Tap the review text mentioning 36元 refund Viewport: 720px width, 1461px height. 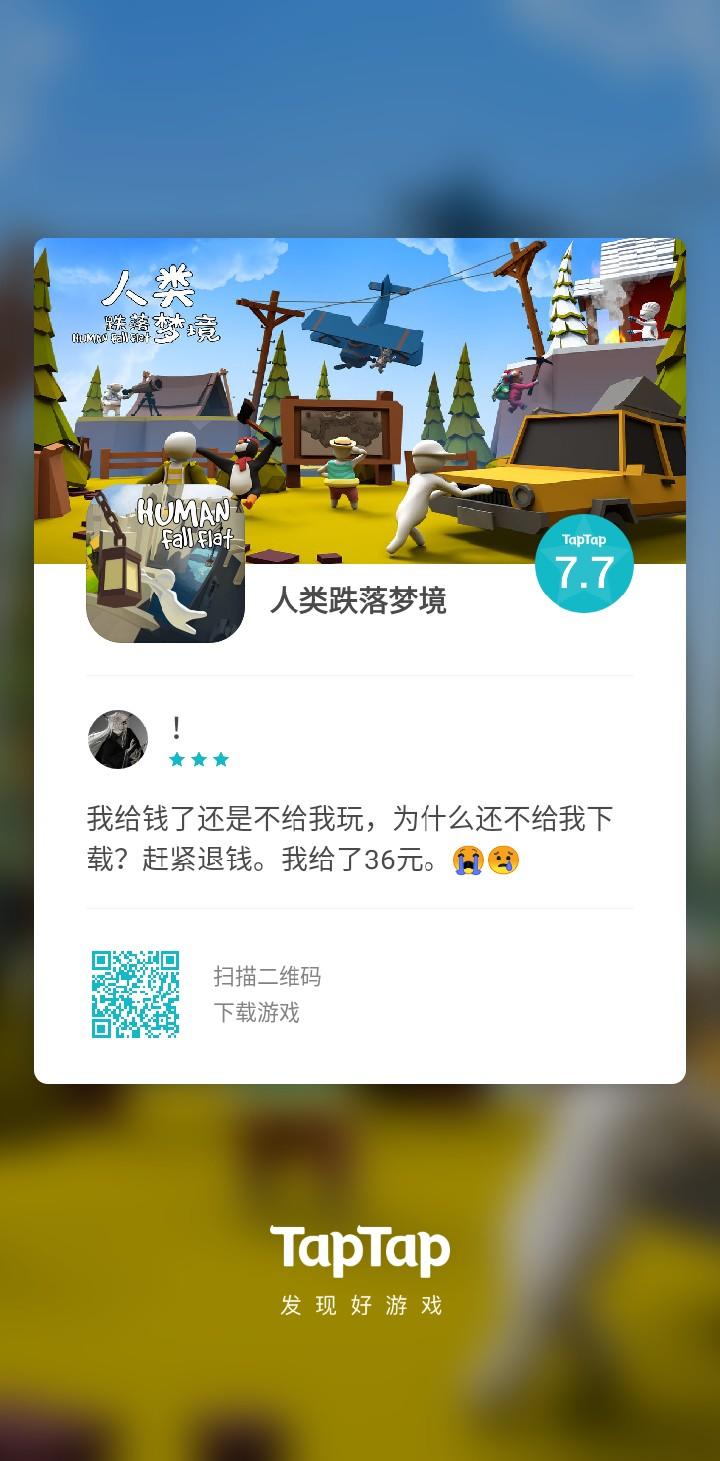tap(360, 840)
